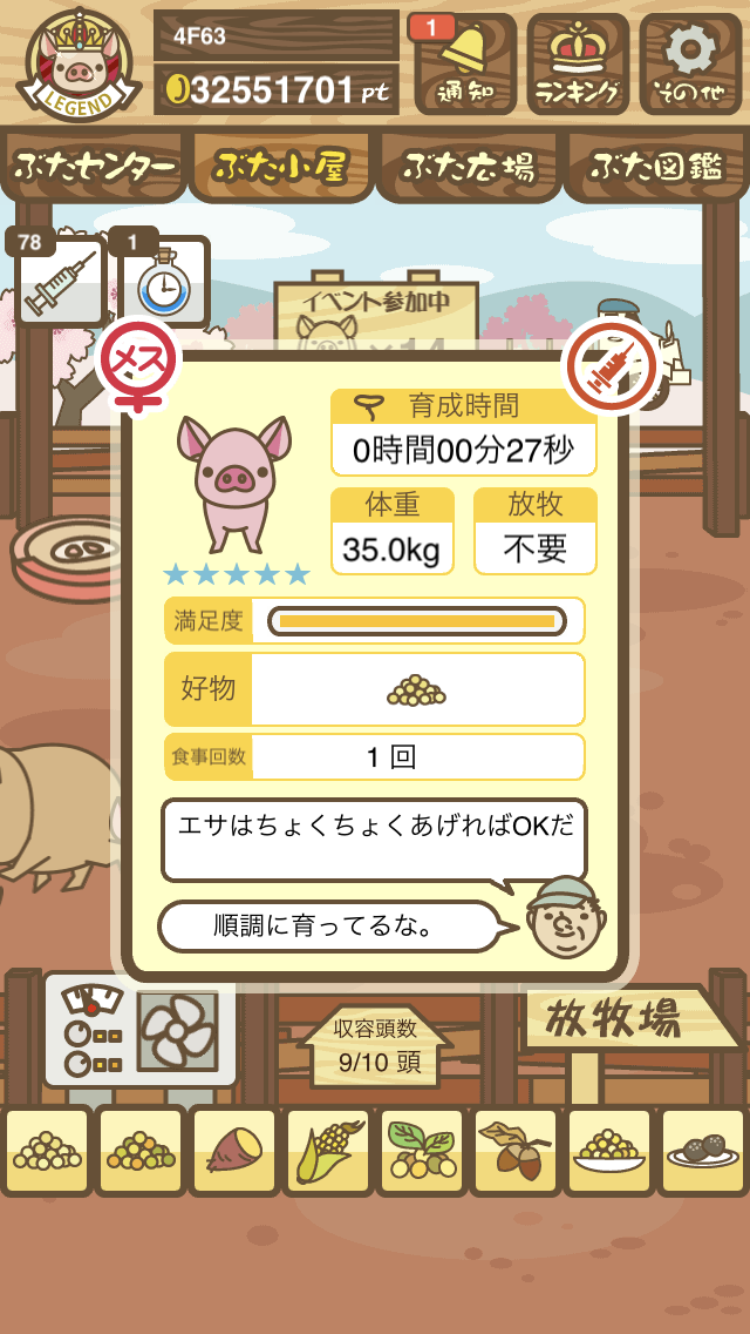Use the stopwatch item with 1 count

coord(163,282)
